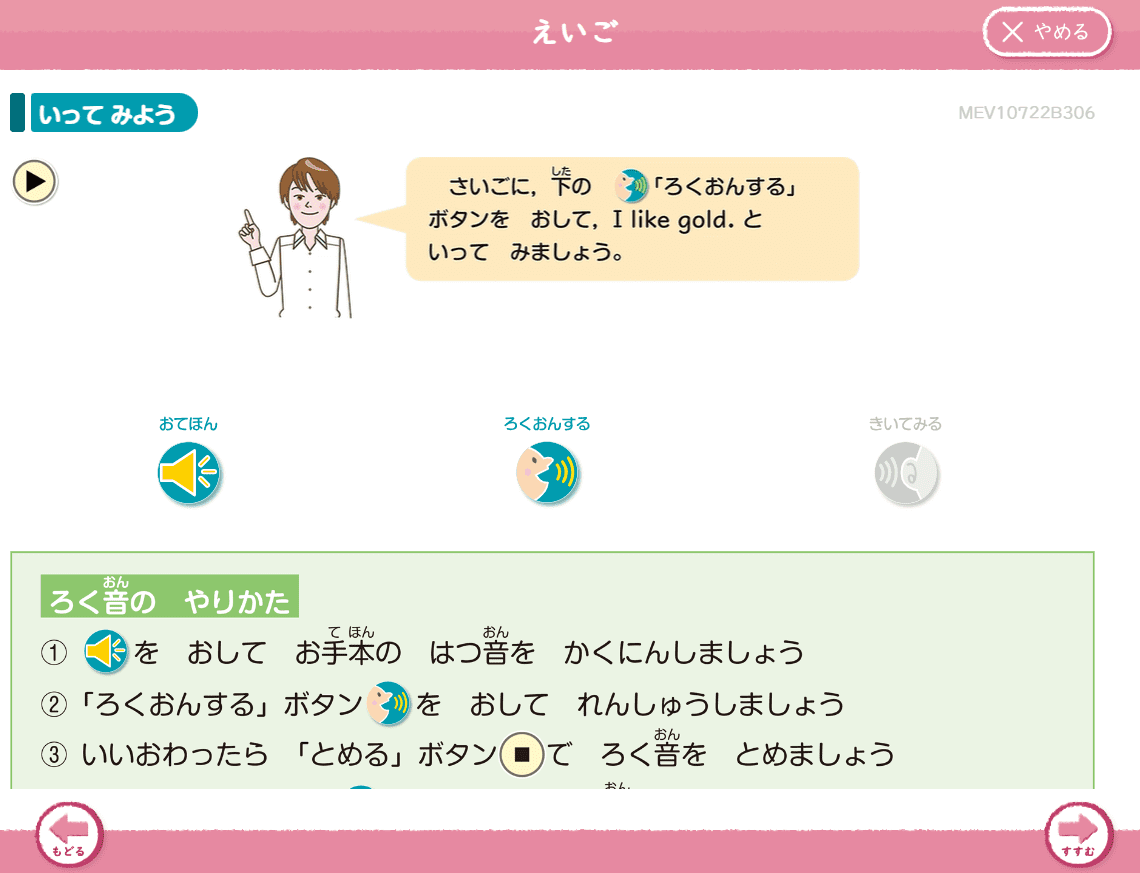Advance with the すすむ arrow

[x=1078, y=834]
